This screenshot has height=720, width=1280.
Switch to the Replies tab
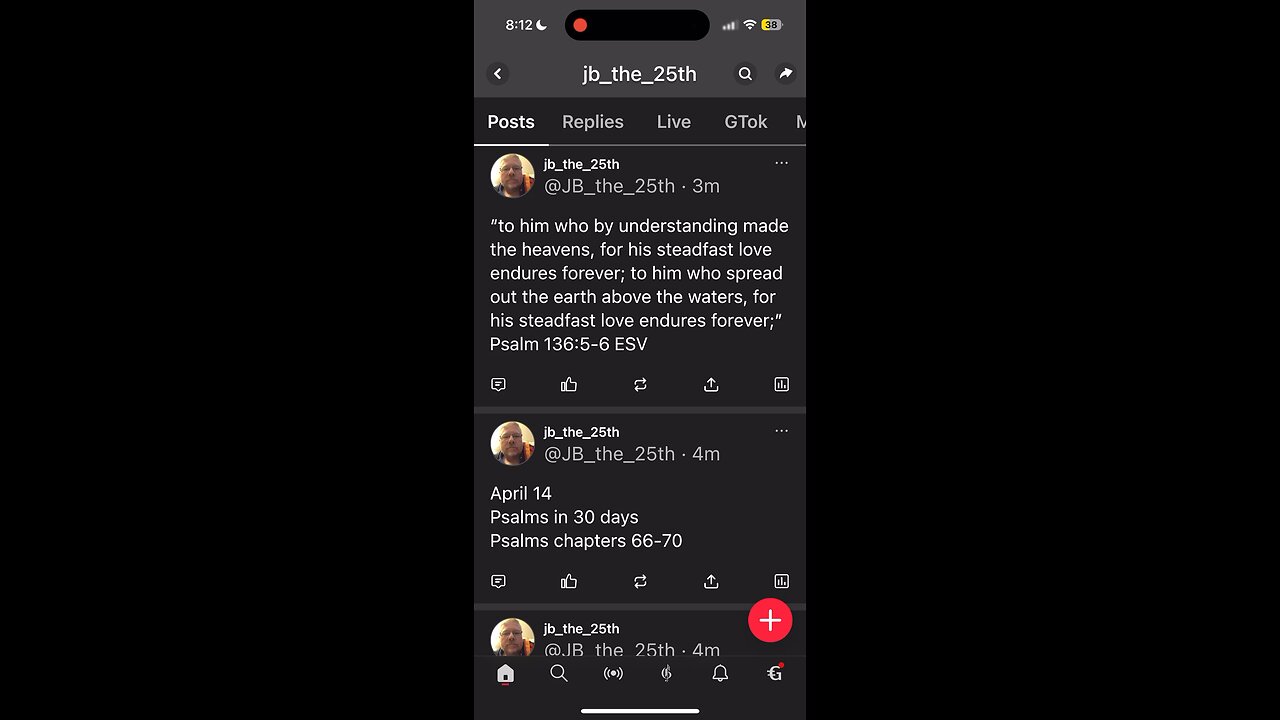pyautogui.click(x=592, y=122)
